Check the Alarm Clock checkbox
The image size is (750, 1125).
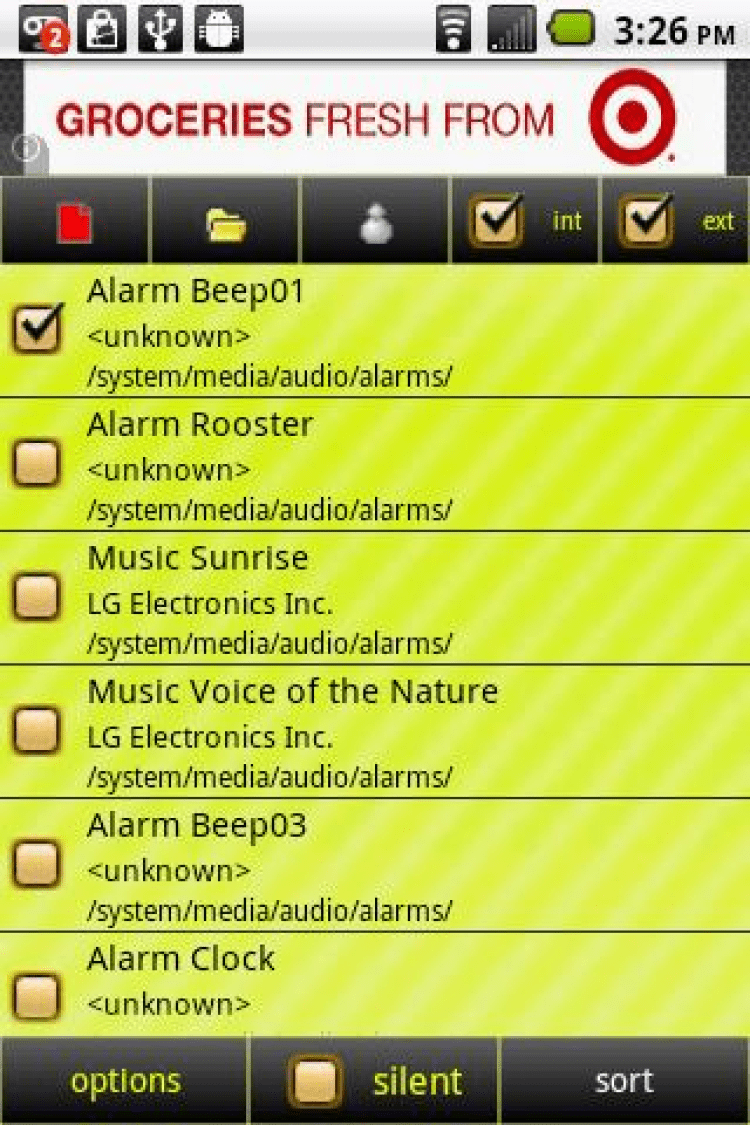37,996
